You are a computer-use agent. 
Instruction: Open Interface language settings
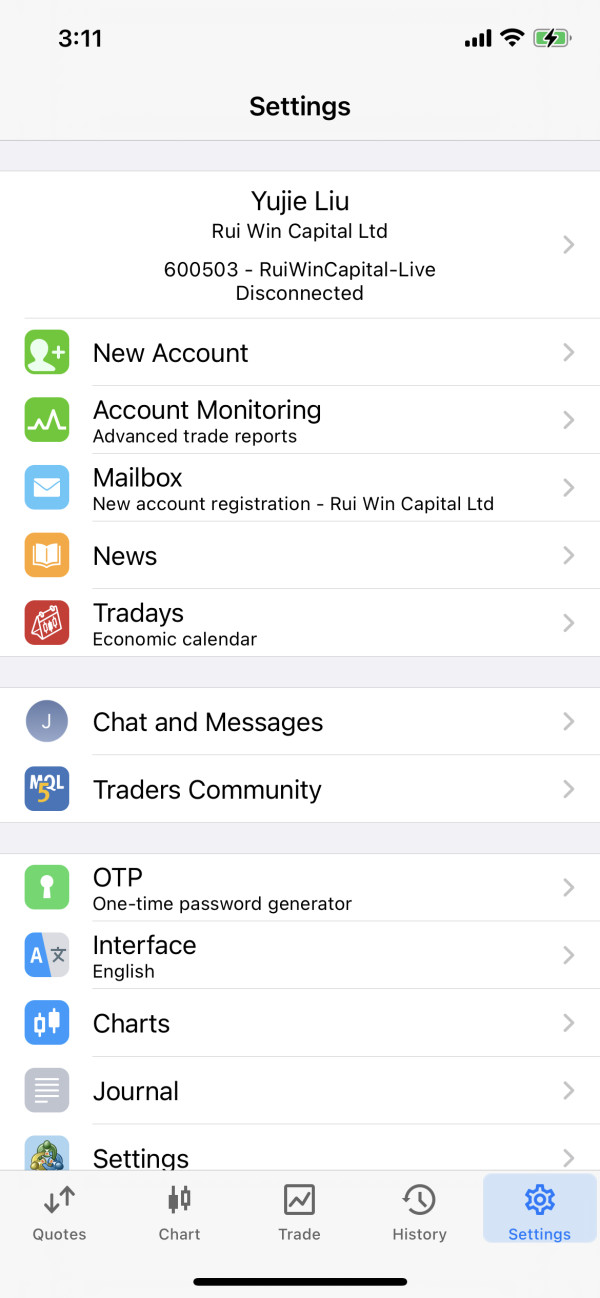pyautogui.click(x=300, y=955)
